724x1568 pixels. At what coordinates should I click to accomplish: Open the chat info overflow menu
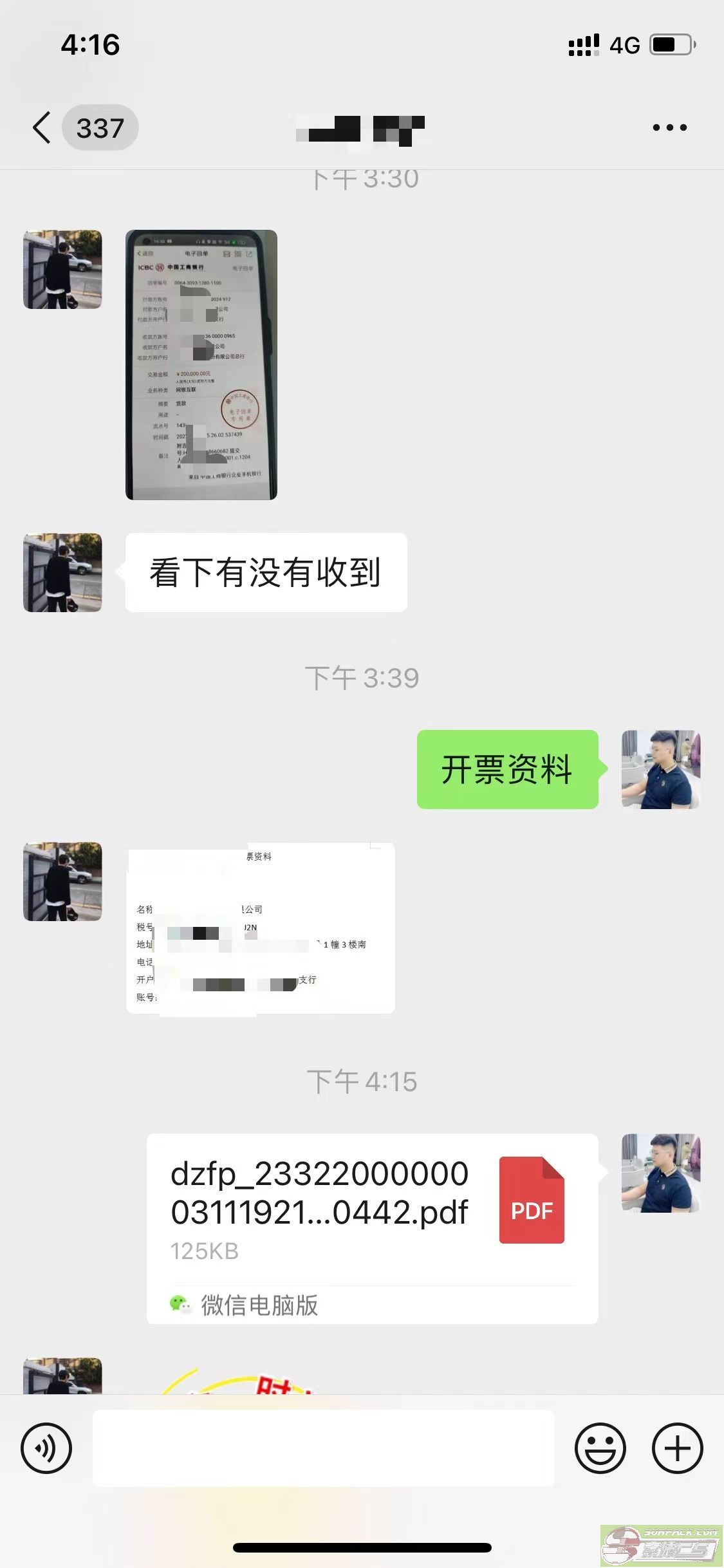coord(669,127)
